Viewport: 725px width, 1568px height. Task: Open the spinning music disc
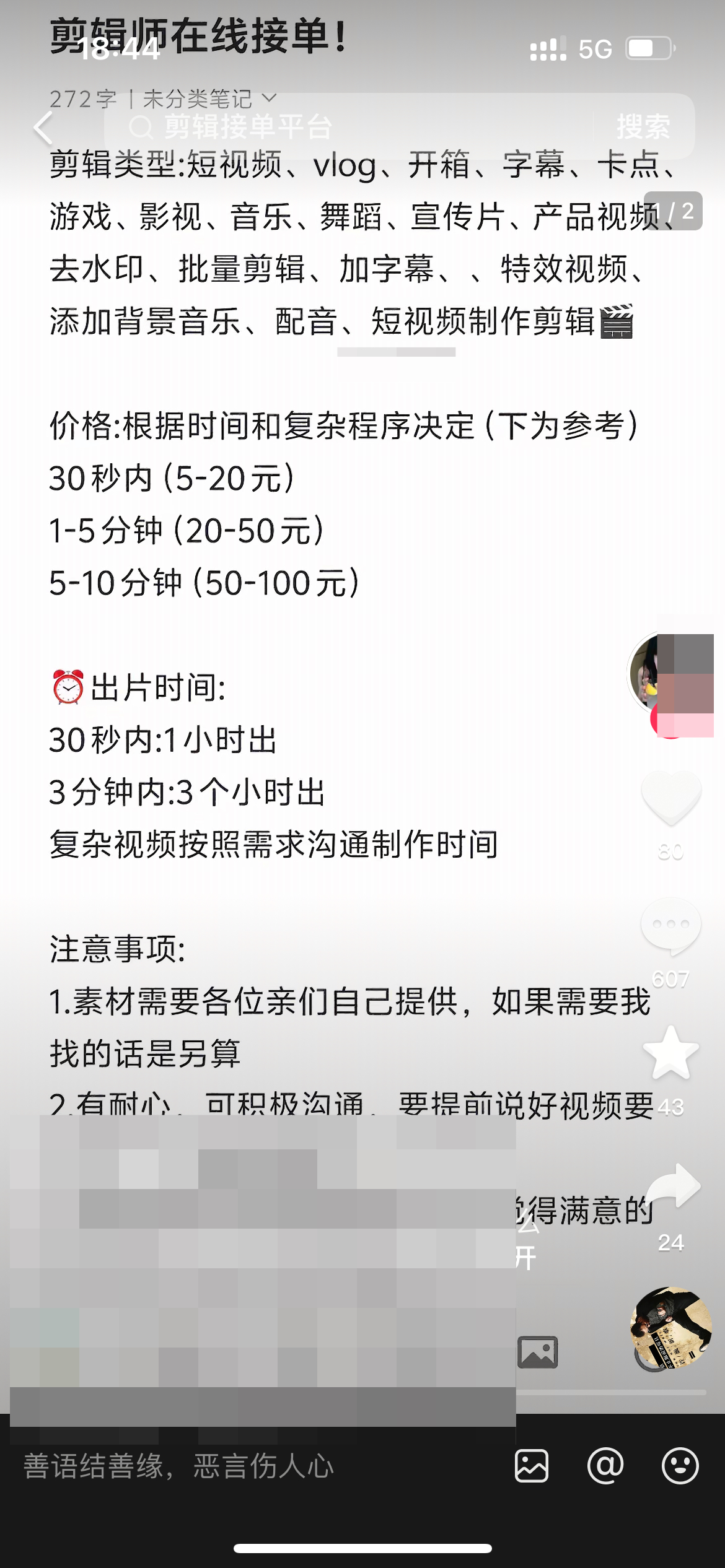(x=670, y=1326)
